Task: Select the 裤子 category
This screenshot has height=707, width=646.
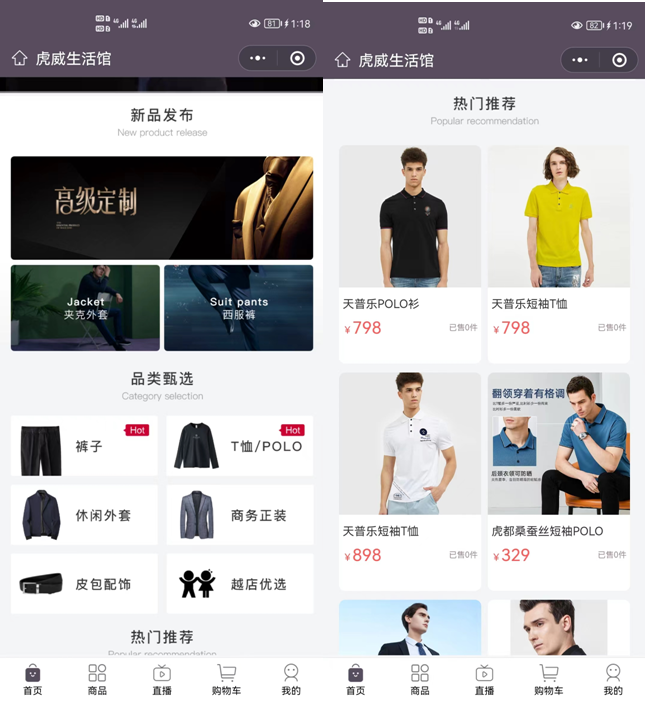Action: point(84,446)
